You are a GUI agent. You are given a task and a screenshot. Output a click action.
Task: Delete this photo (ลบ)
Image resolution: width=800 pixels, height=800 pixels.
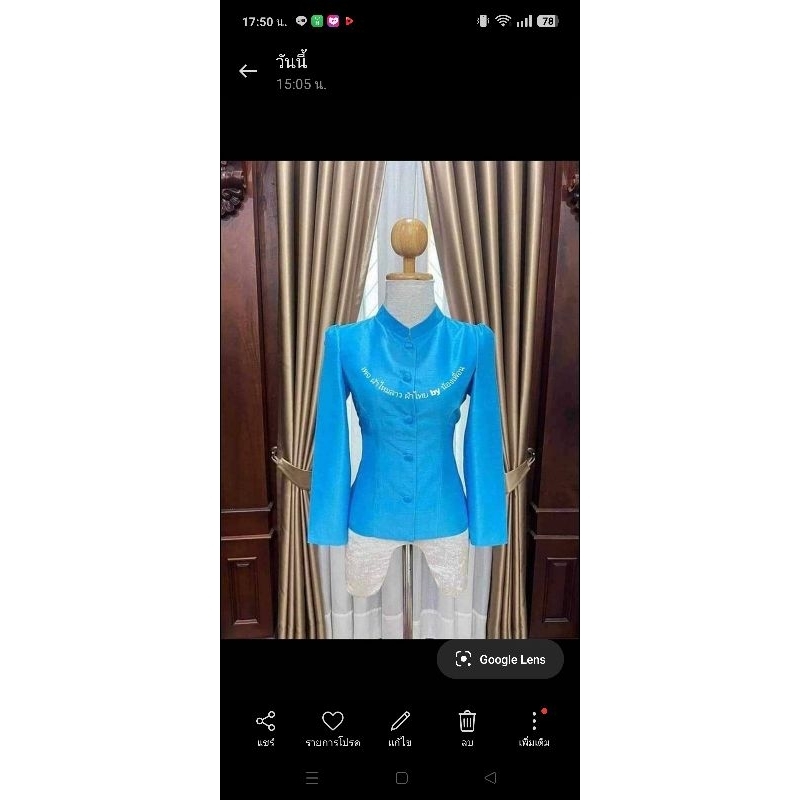pyautogui.click(x=467, y=729)
